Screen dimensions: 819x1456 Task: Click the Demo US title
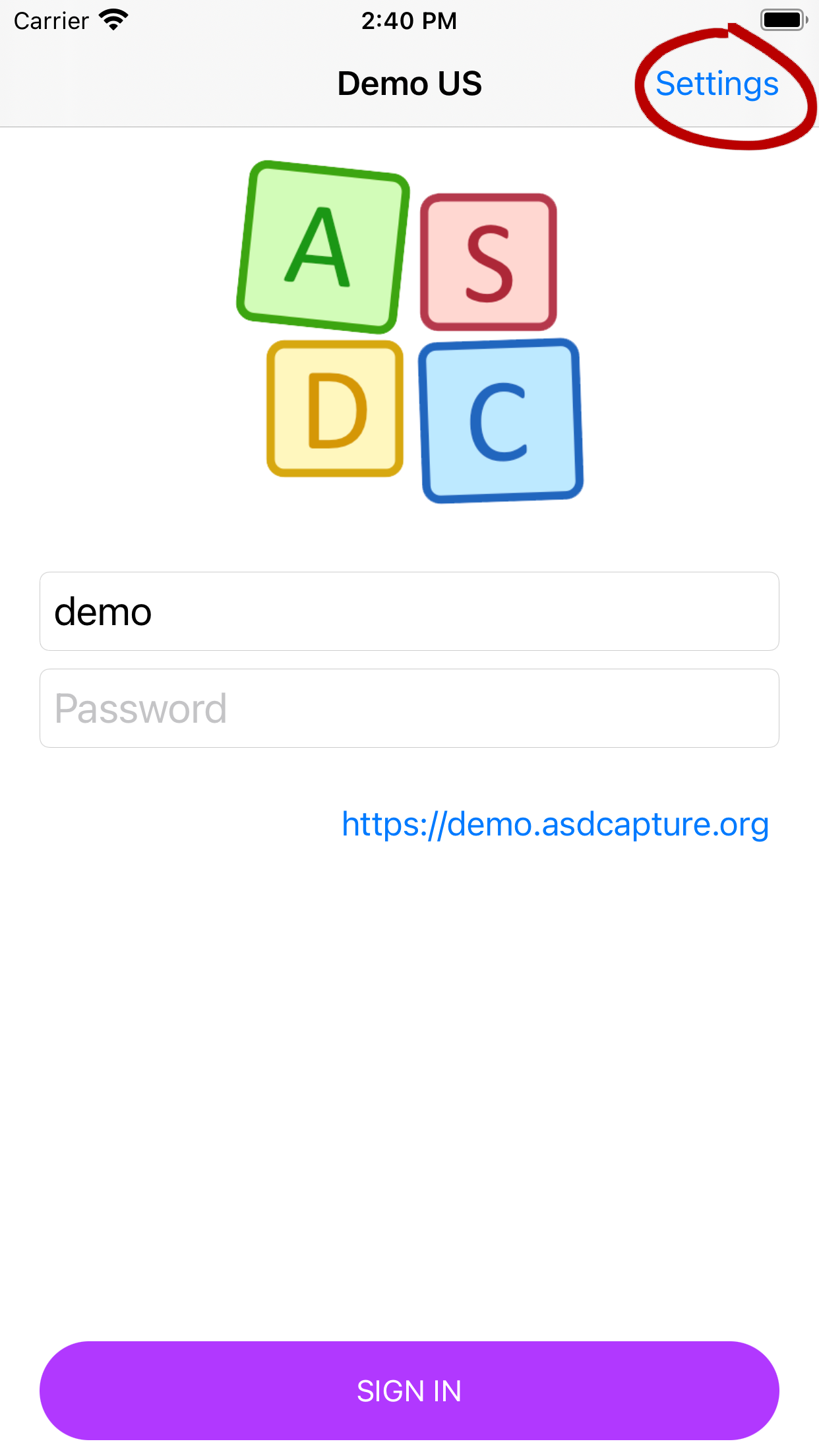click(409, 83)
